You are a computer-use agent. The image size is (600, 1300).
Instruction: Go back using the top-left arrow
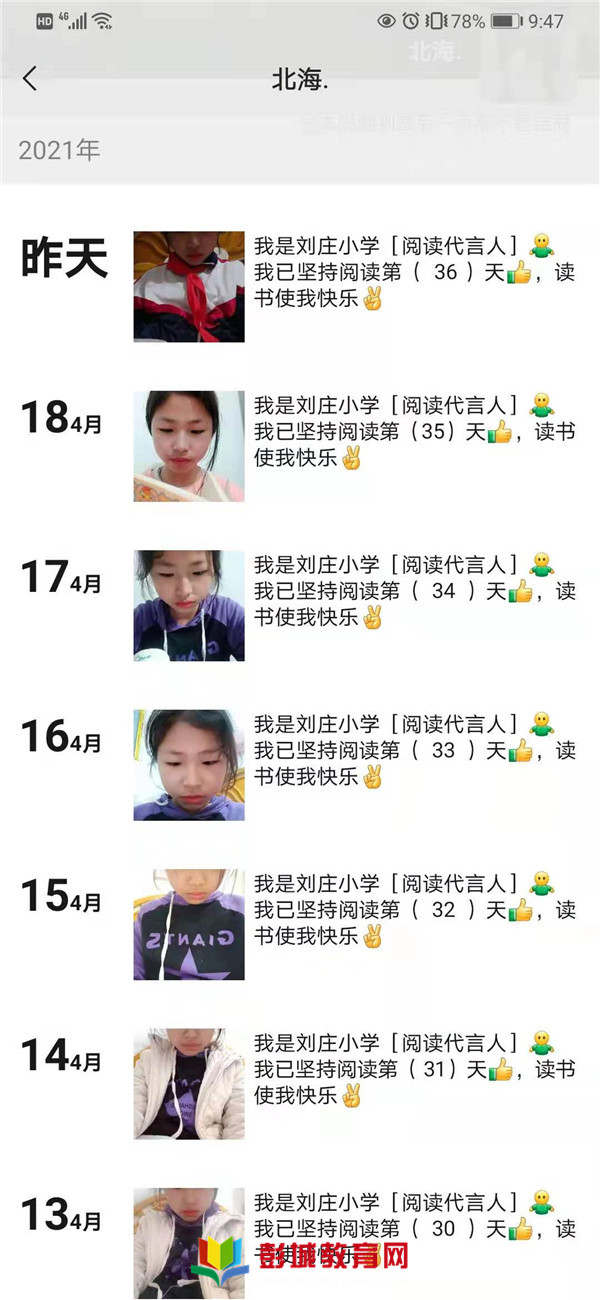click(x=30, y=79)
